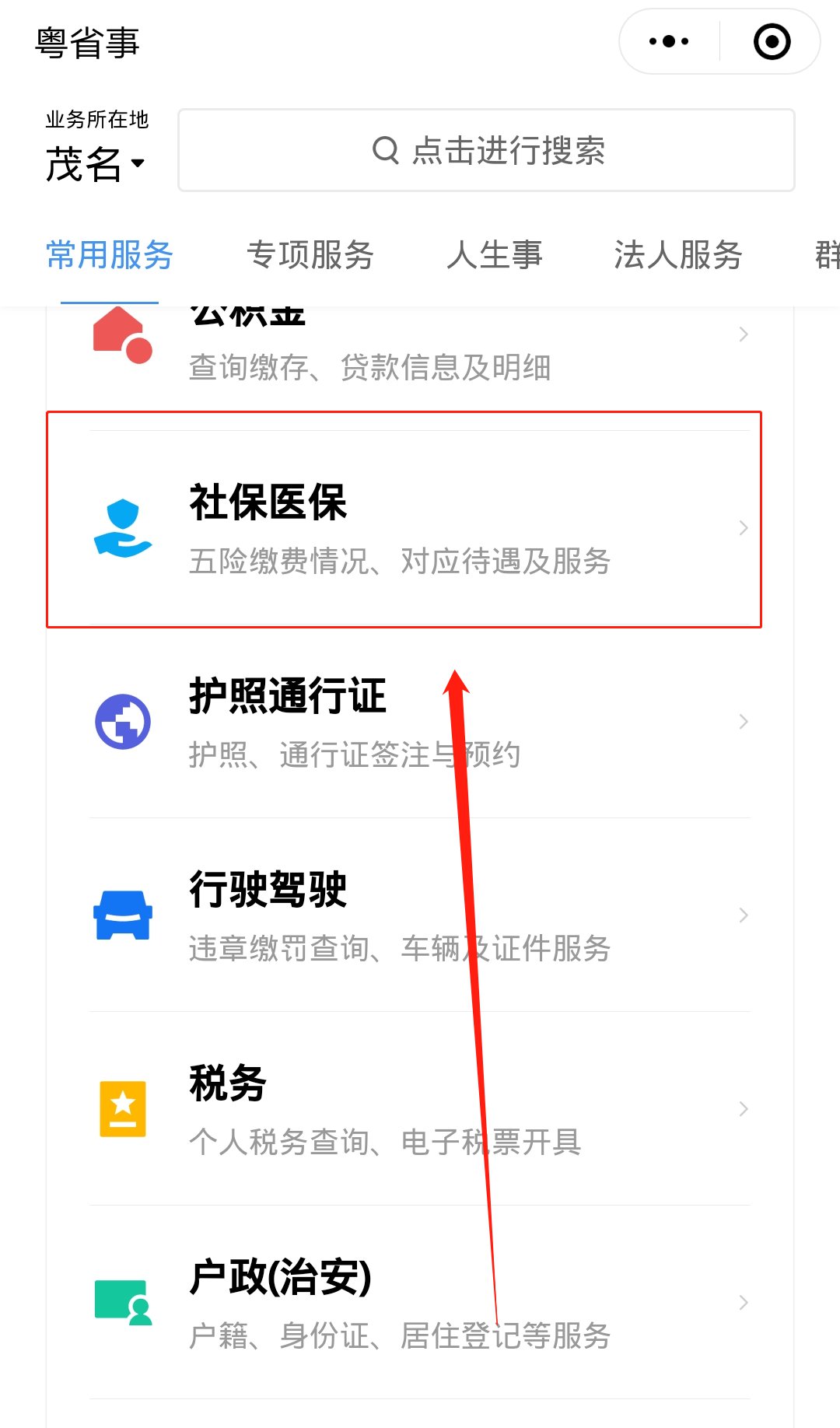Close the mini program via the circle icon

(772, 42)
